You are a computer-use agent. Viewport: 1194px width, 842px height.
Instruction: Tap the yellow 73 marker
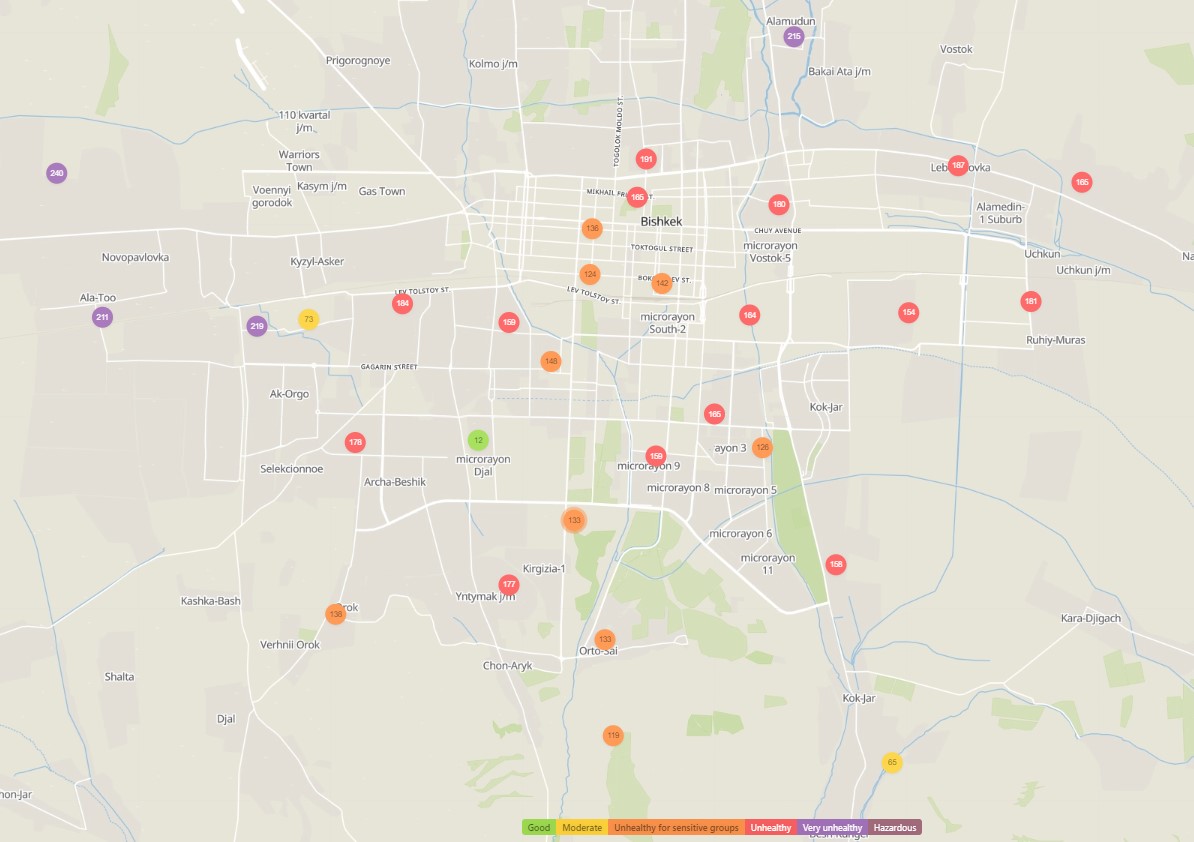point(309,319)
